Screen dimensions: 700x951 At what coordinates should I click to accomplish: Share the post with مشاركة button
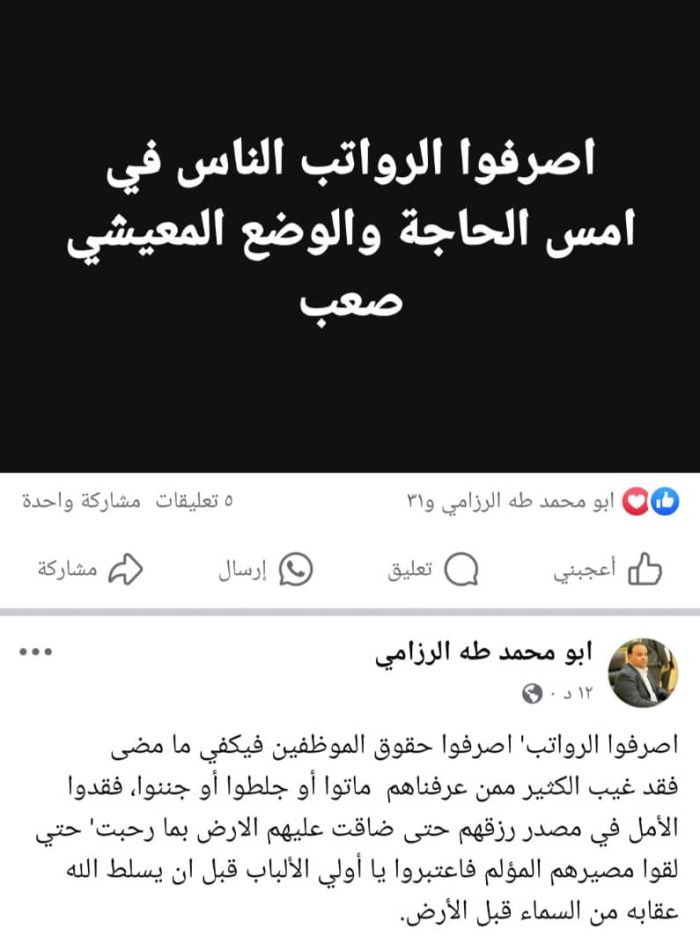(90, 570)
